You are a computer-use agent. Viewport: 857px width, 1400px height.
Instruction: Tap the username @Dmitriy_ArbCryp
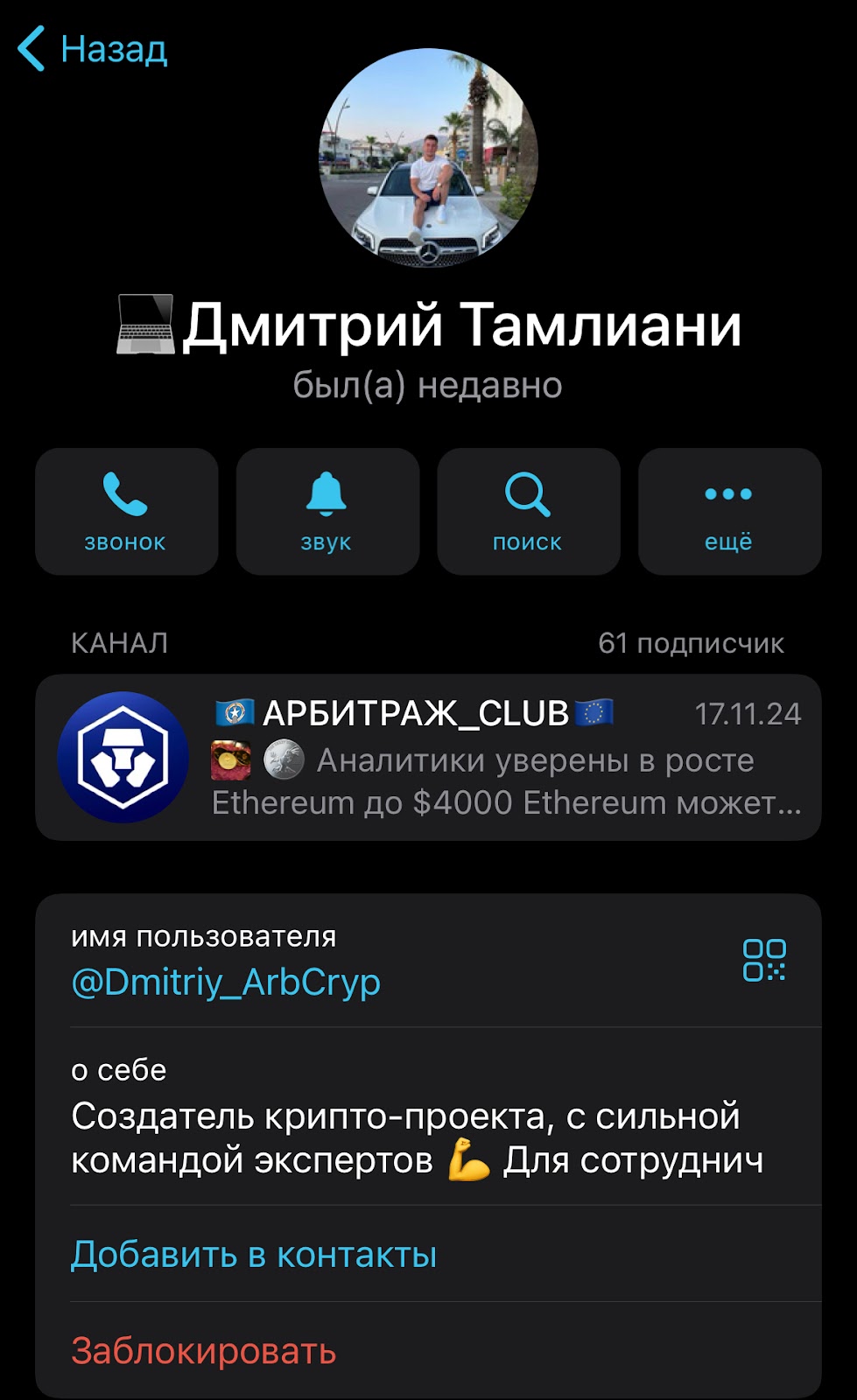pos(226,983)
